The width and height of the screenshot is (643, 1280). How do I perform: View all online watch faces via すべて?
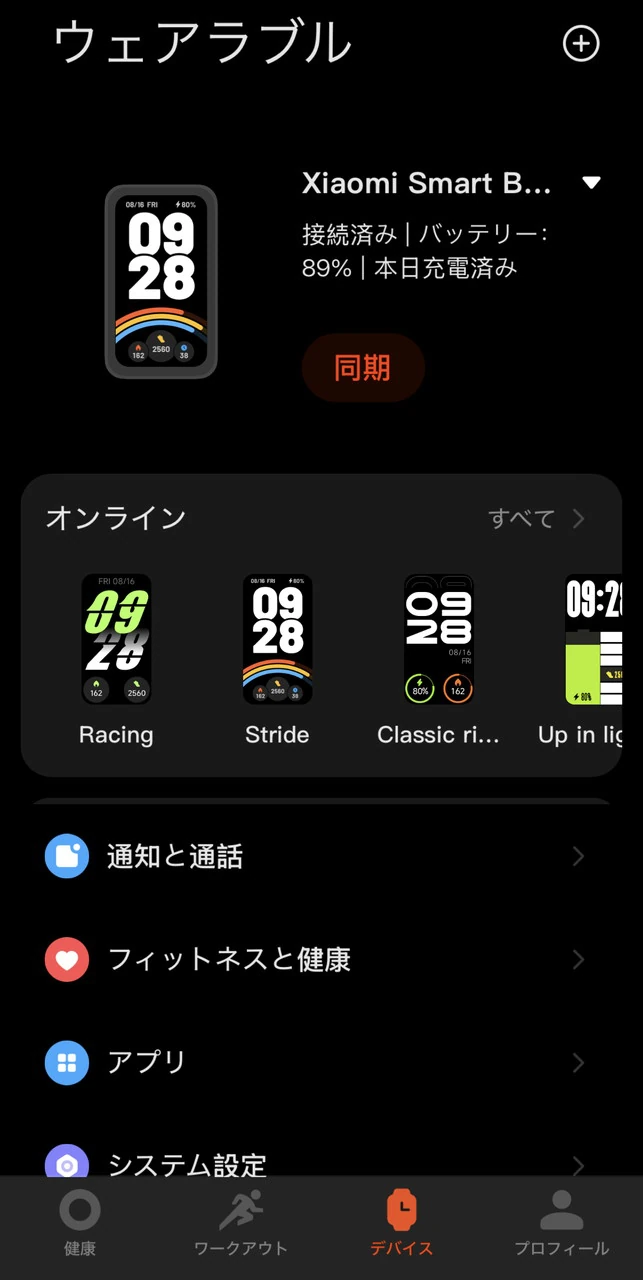tap(536, 518)
